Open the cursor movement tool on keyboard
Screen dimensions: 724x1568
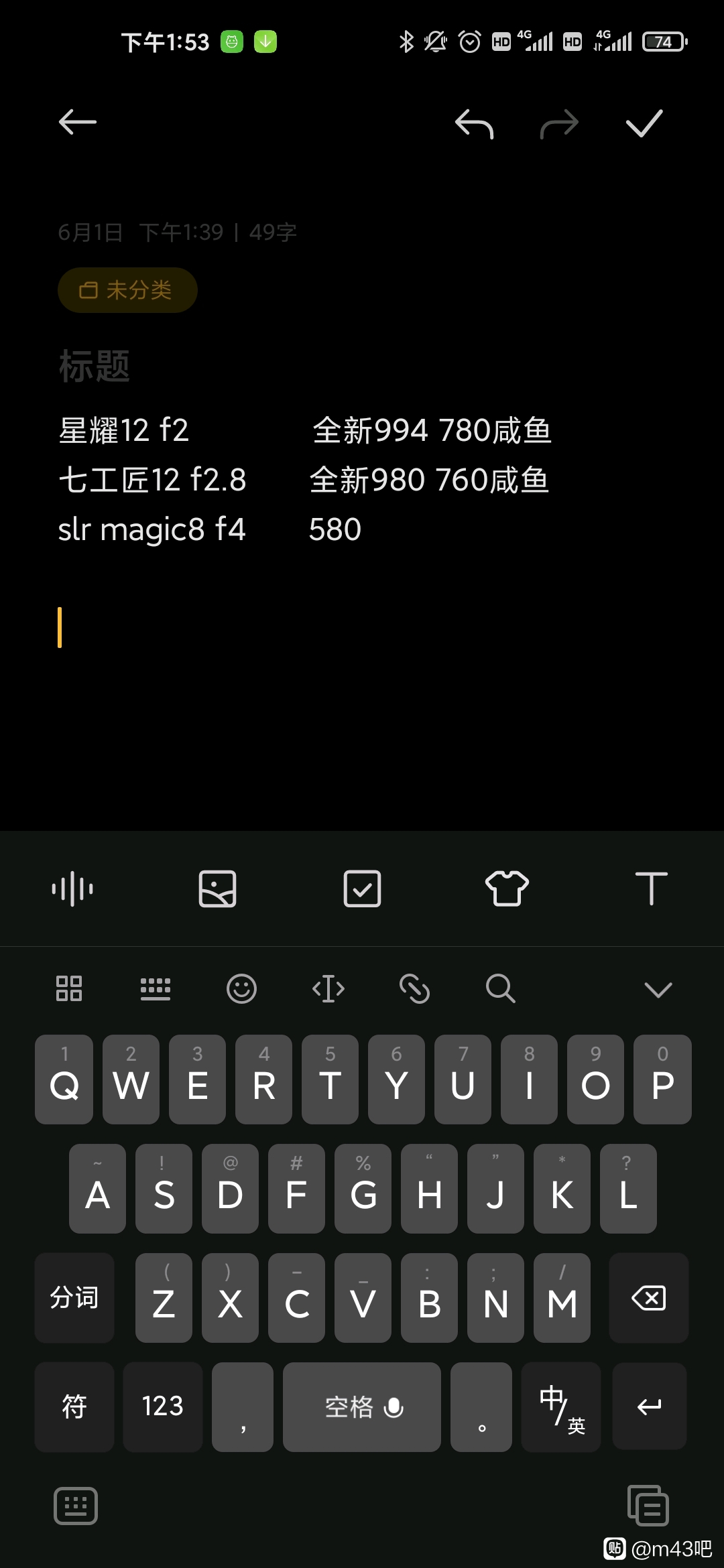[328, 988]
